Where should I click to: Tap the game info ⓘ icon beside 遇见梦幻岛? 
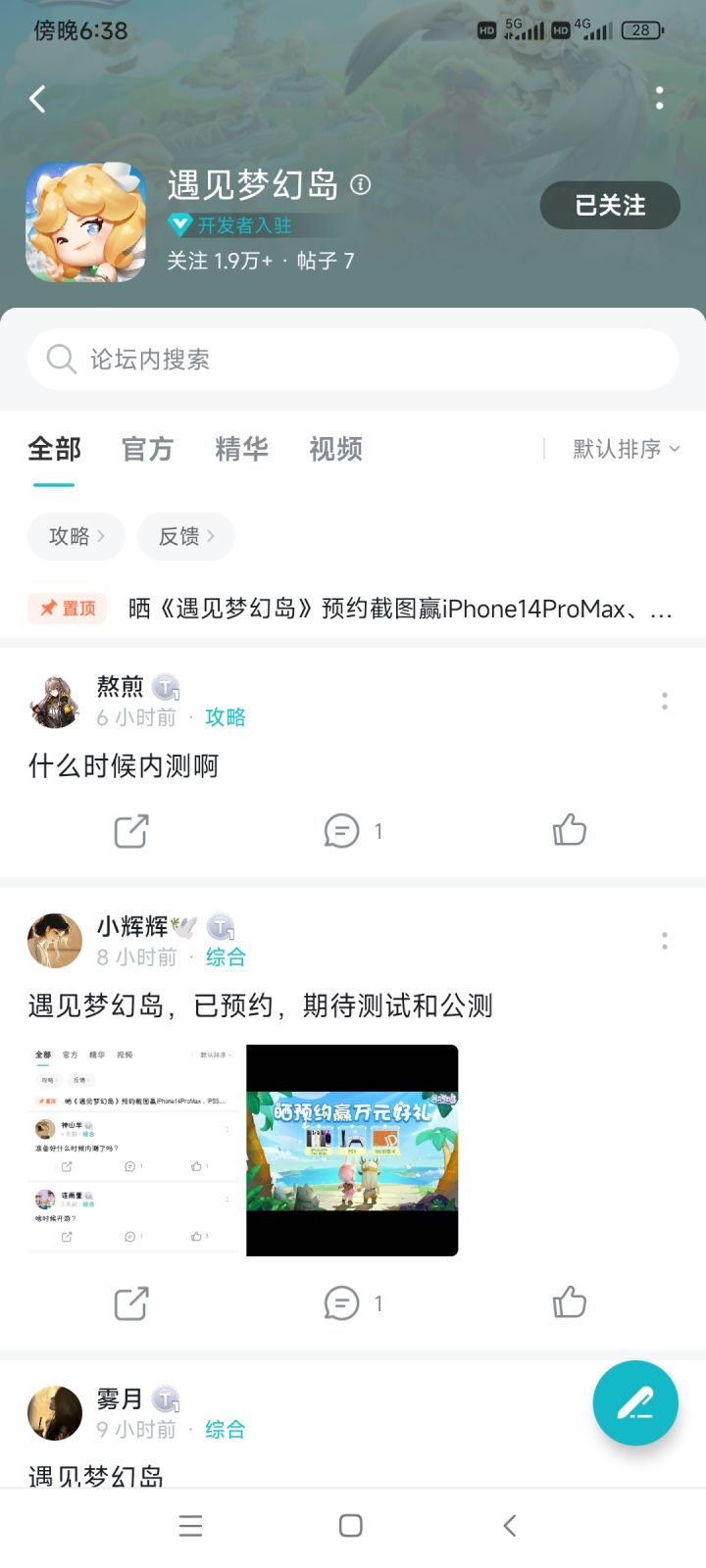(x=363, y=186)
